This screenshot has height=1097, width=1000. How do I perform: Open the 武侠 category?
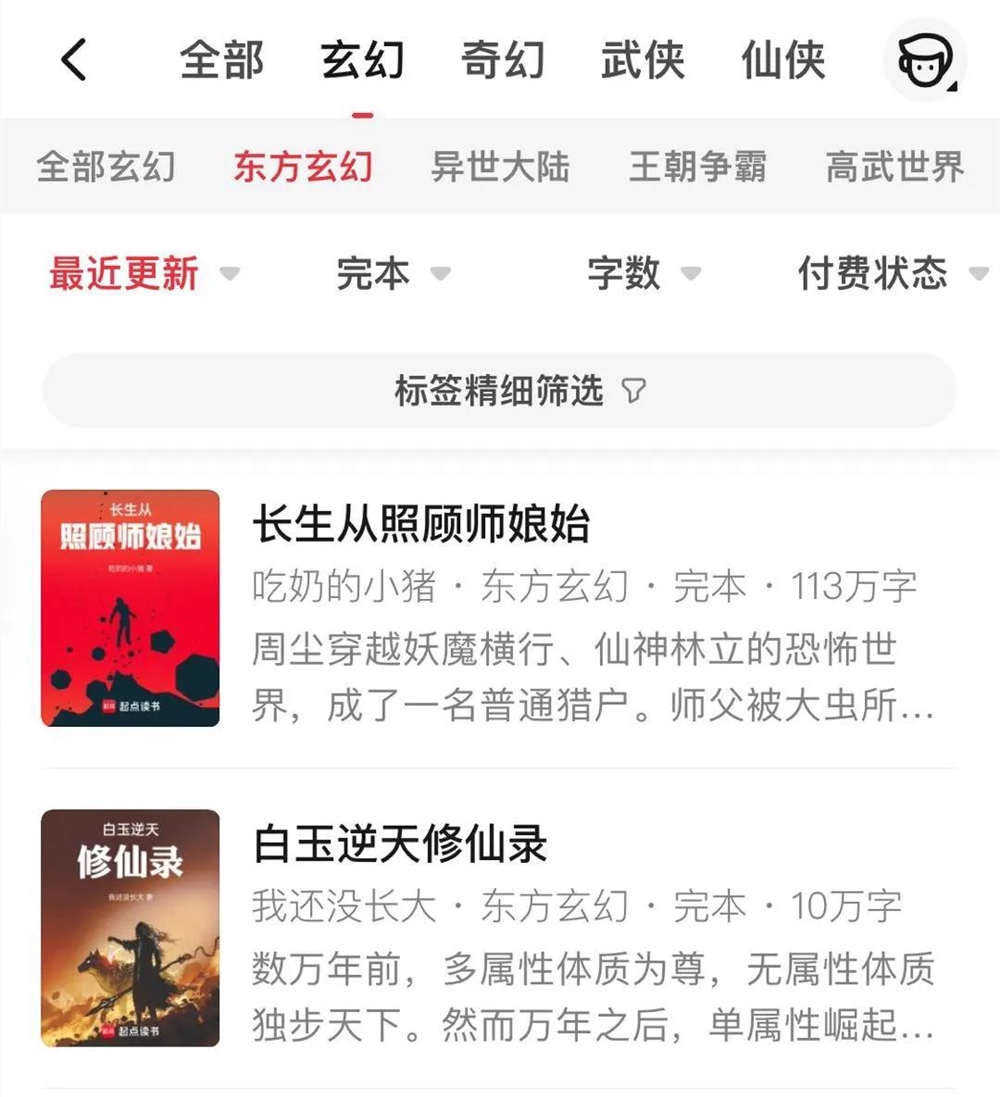(x=643, y=60)
